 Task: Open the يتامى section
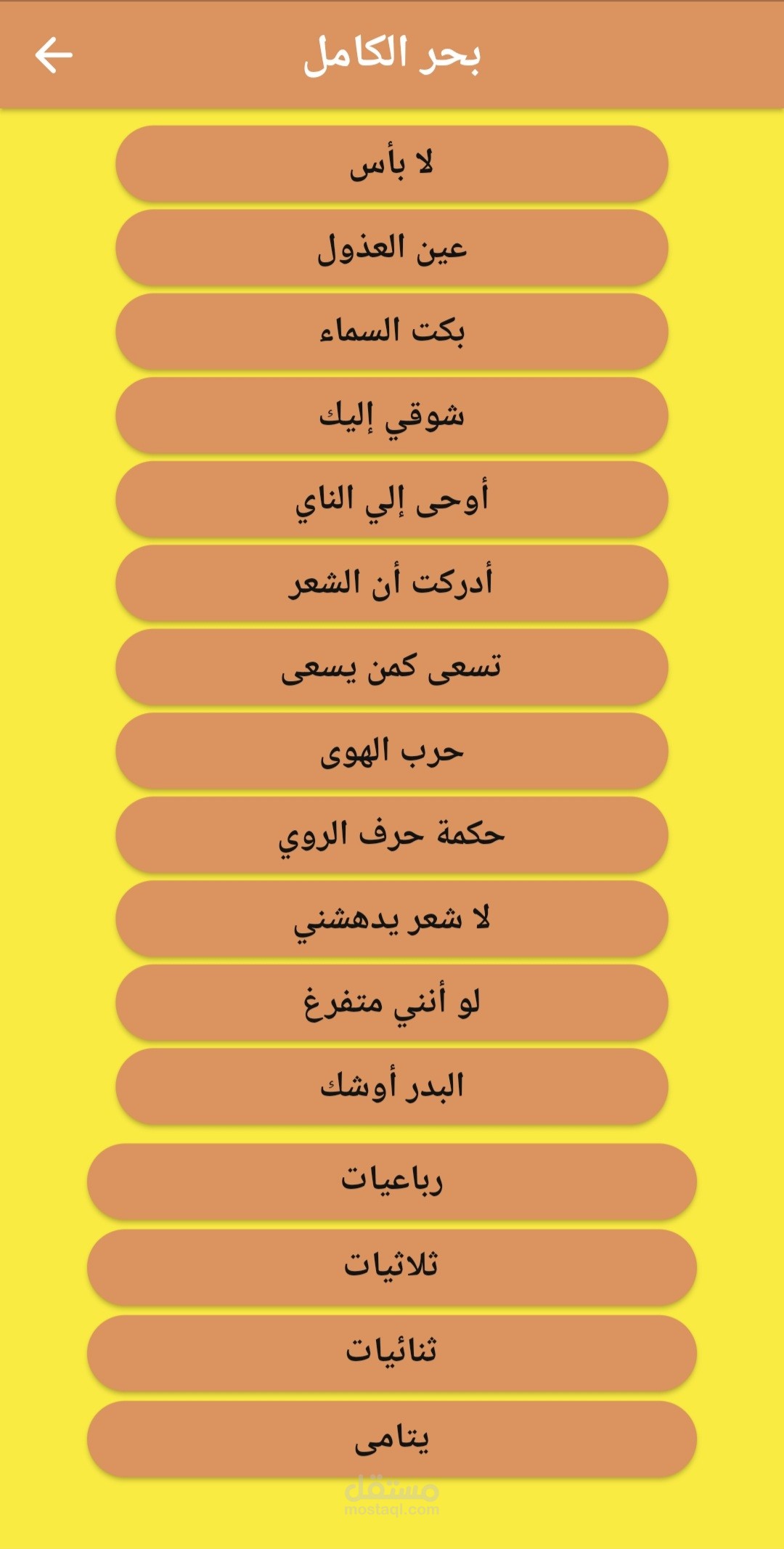pyautogui.click(x=392, y=1439)
